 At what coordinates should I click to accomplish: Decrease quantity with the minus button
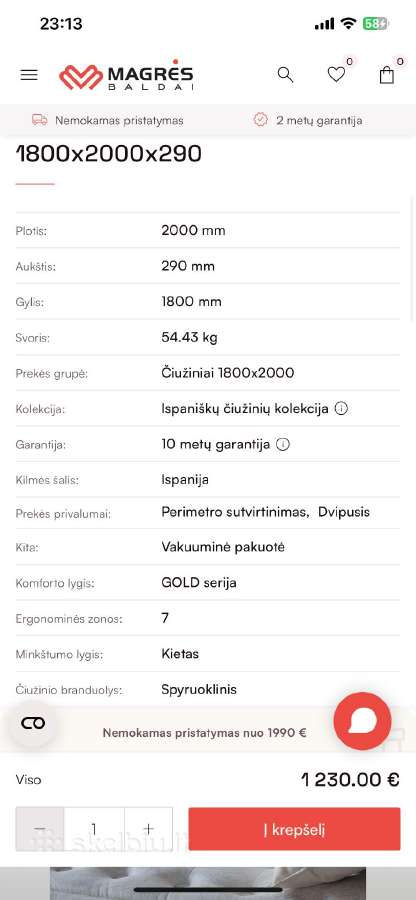pyautogui.click(x=40, y=829)
